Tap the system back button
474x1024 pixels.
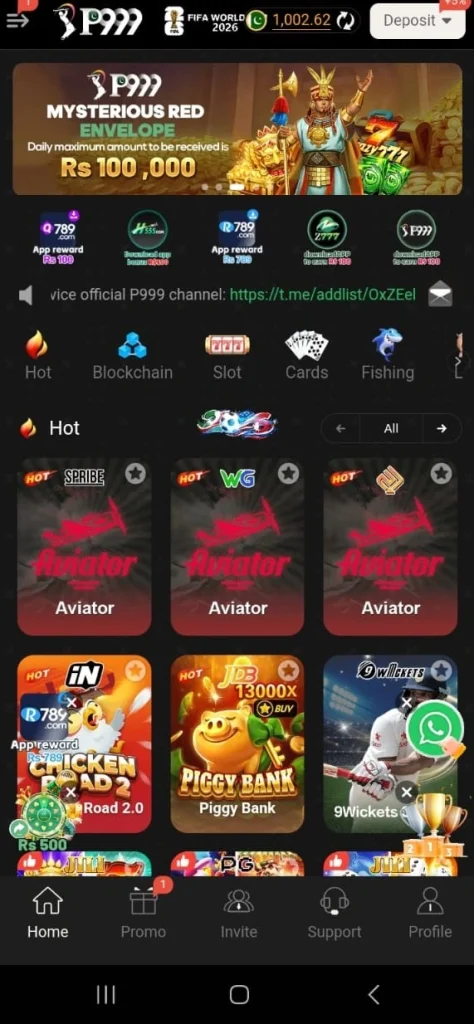click(x=373, y=995)
